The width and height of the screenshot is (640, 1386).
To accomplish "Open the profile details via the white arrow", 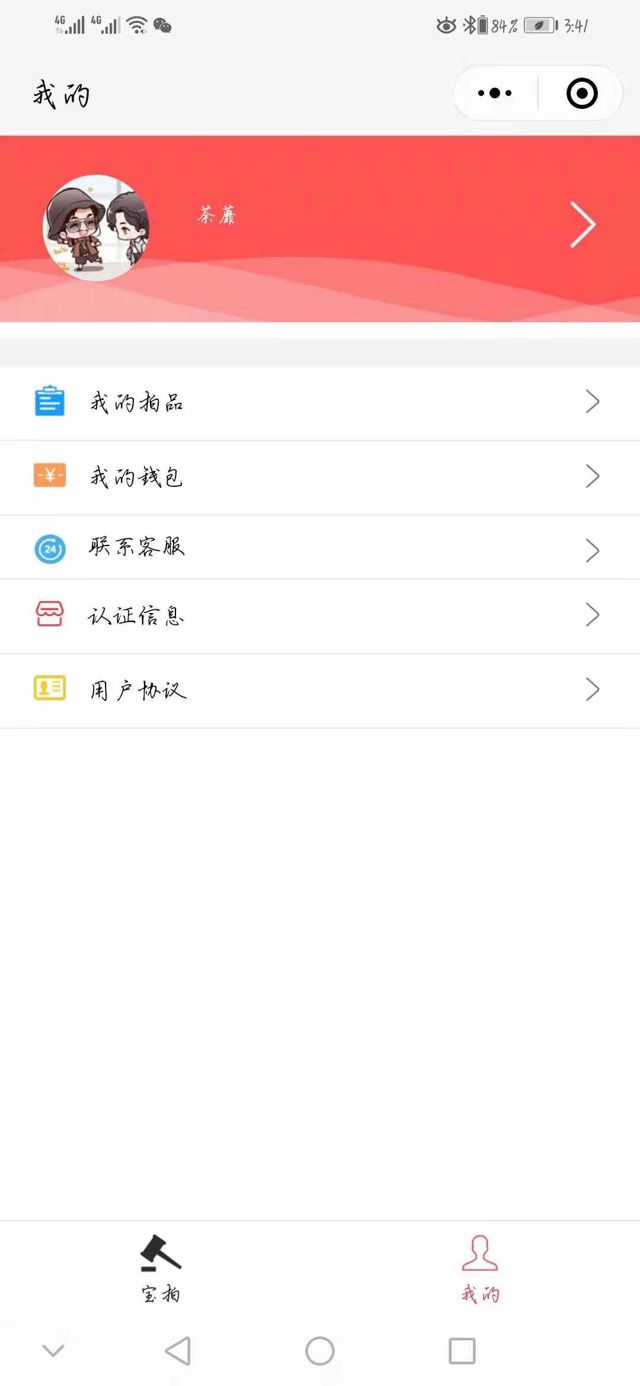I will click(583, 224).
